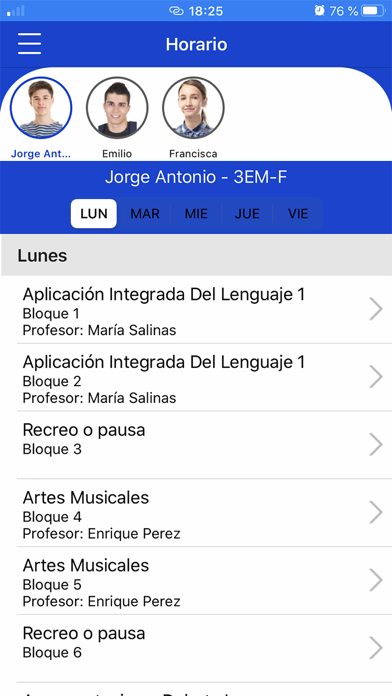Show Friday's schedule via VIE tab
The image size is (392, 696).
pyautogui.click(x=298, y=214)
